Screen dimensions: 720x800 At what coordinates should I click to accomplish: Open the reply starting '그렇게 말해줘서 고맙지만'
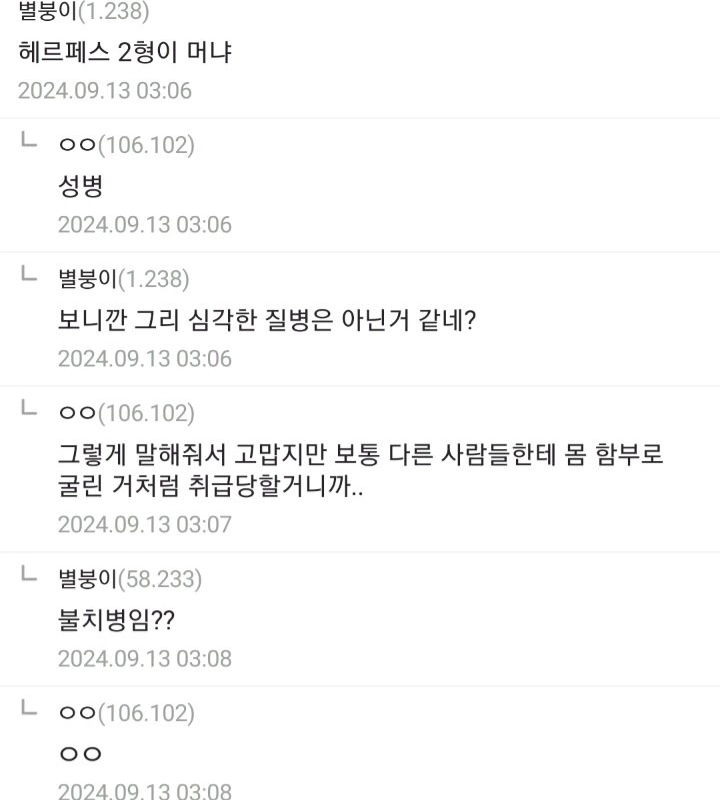pyautogui.click(x=360, y=471)
